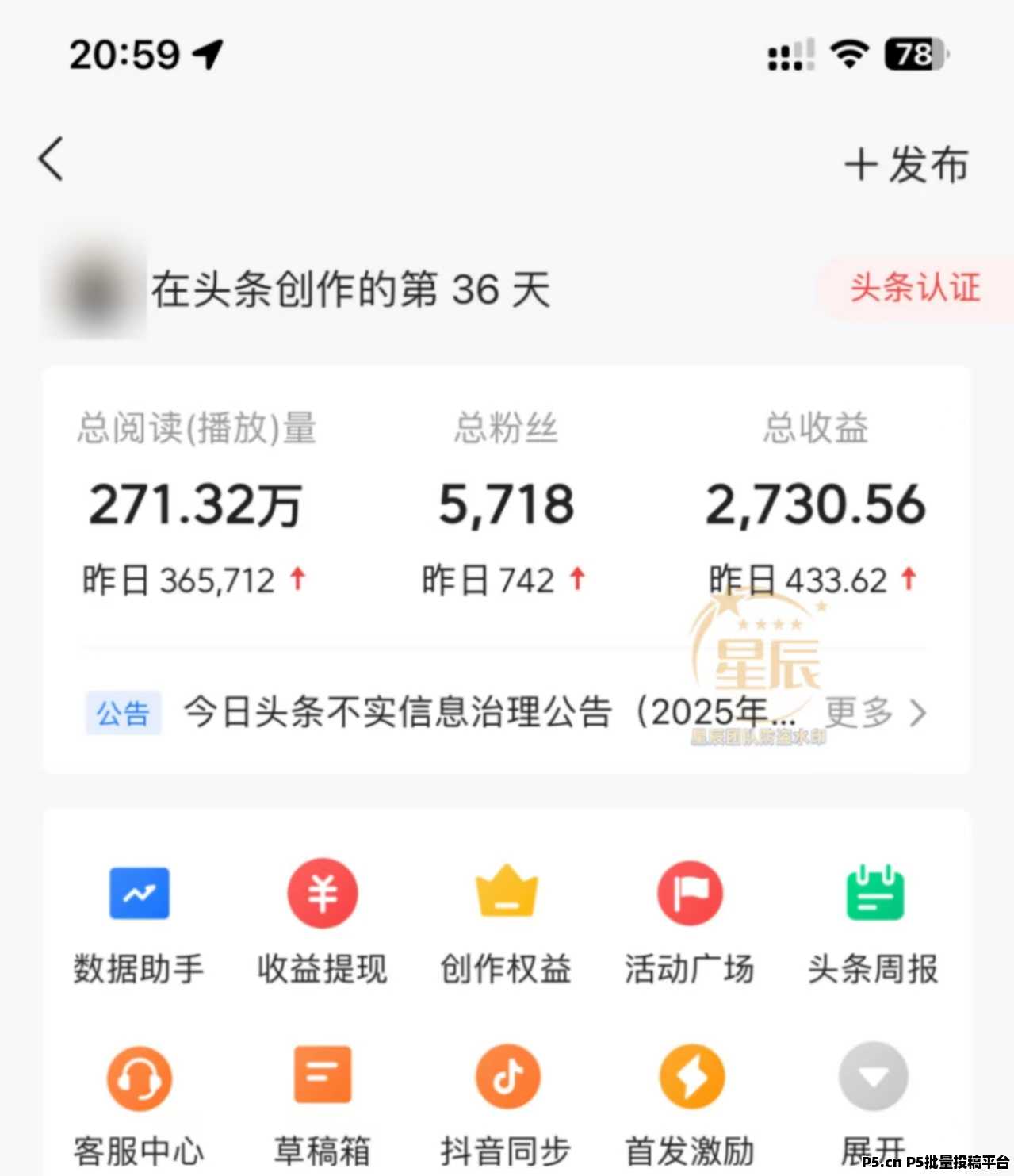Open 数据助手
Screen dimensions: 1014x1176
coord(139,920)
